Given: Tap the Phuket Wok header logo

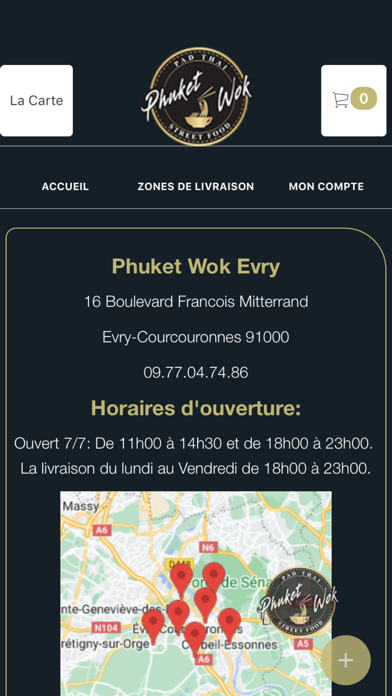Looking at the screenshot, I should coord(196,97).
